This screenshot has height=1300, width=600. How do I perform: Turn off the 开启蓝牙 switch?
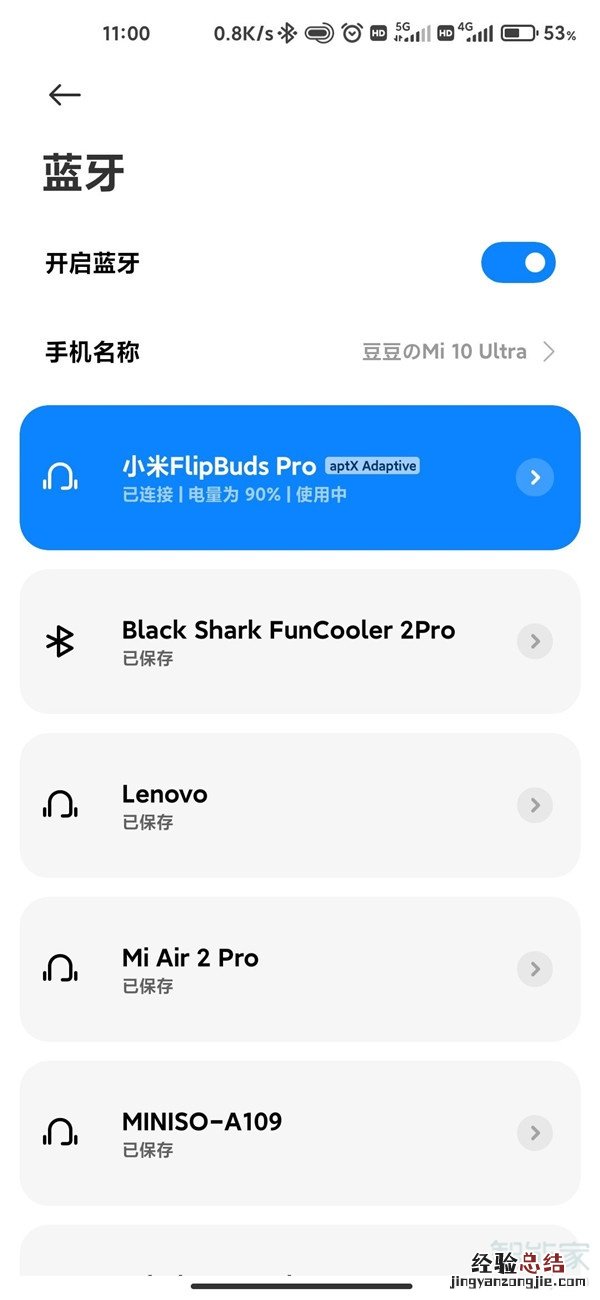coord(518,263)
